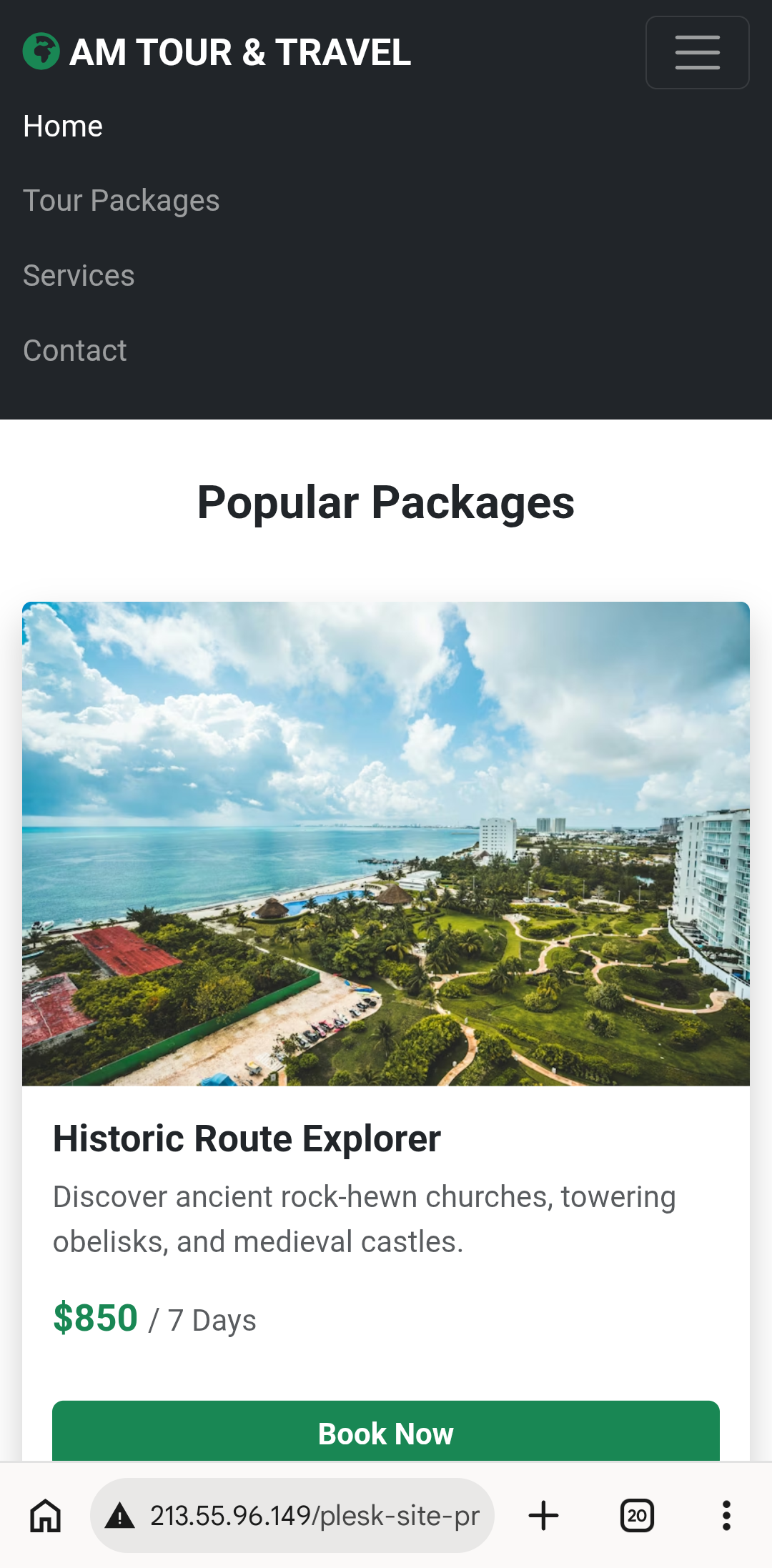Open the AM TOUR & TRAVEL brand link

217,52
